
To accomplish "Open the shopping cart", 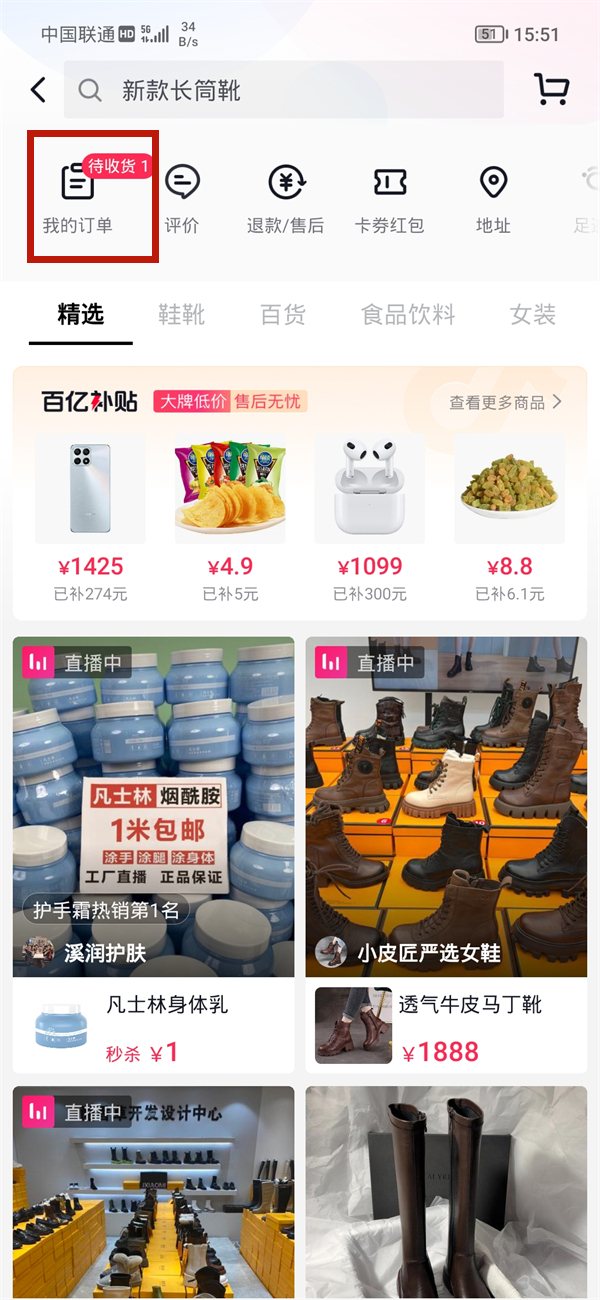I will coord(551,90).
